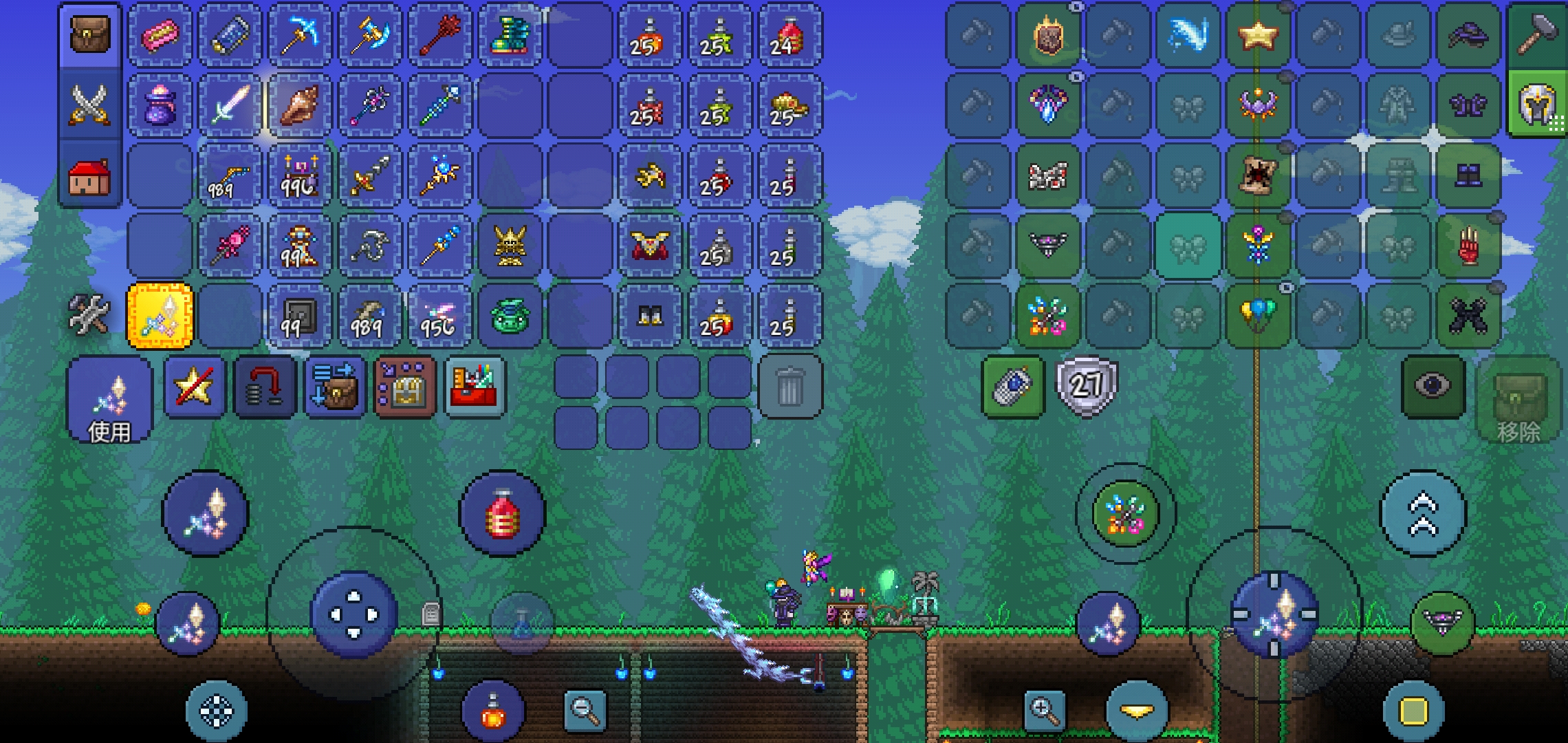Open the trash can slot

click(x=790, y=387)
